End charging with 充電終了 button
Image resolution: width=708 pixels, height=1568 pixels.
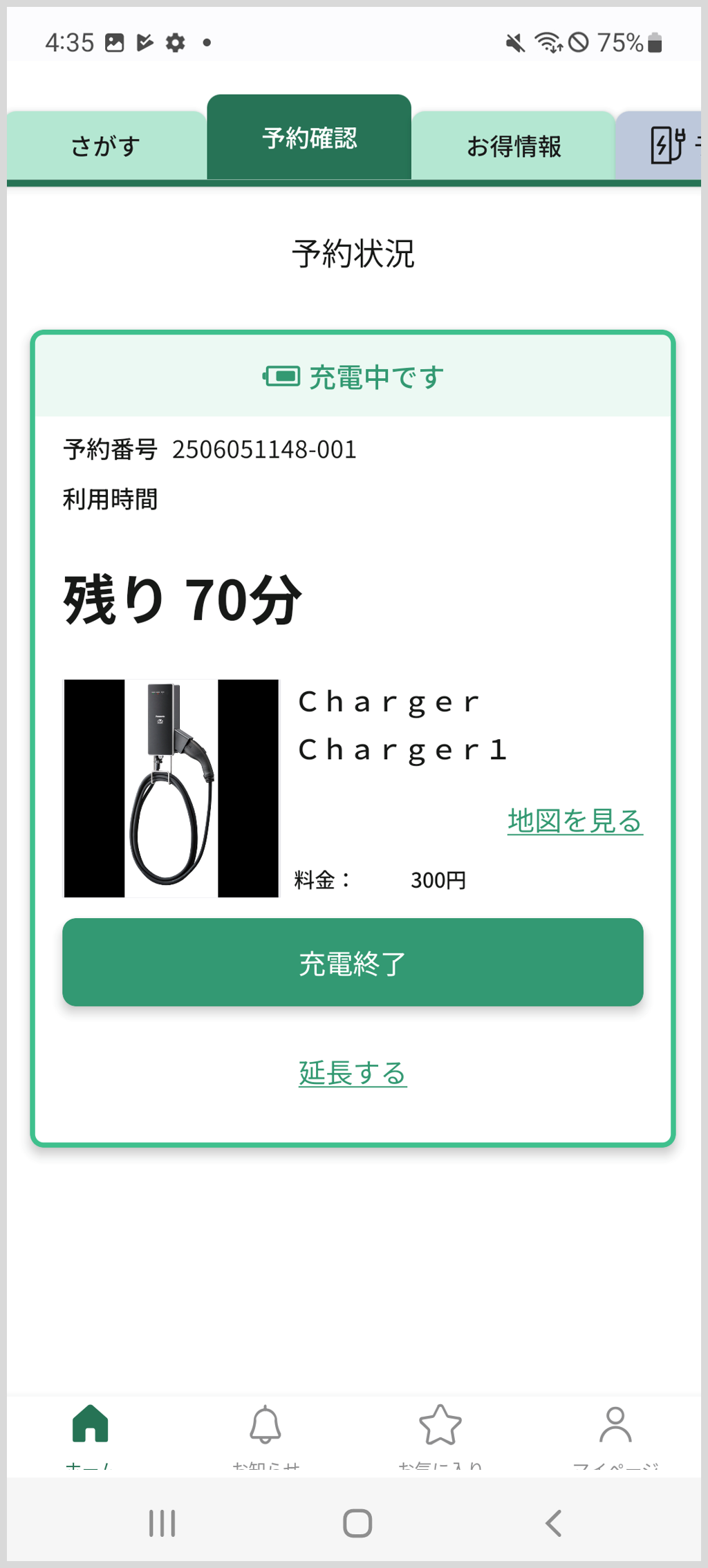[353, 962]
